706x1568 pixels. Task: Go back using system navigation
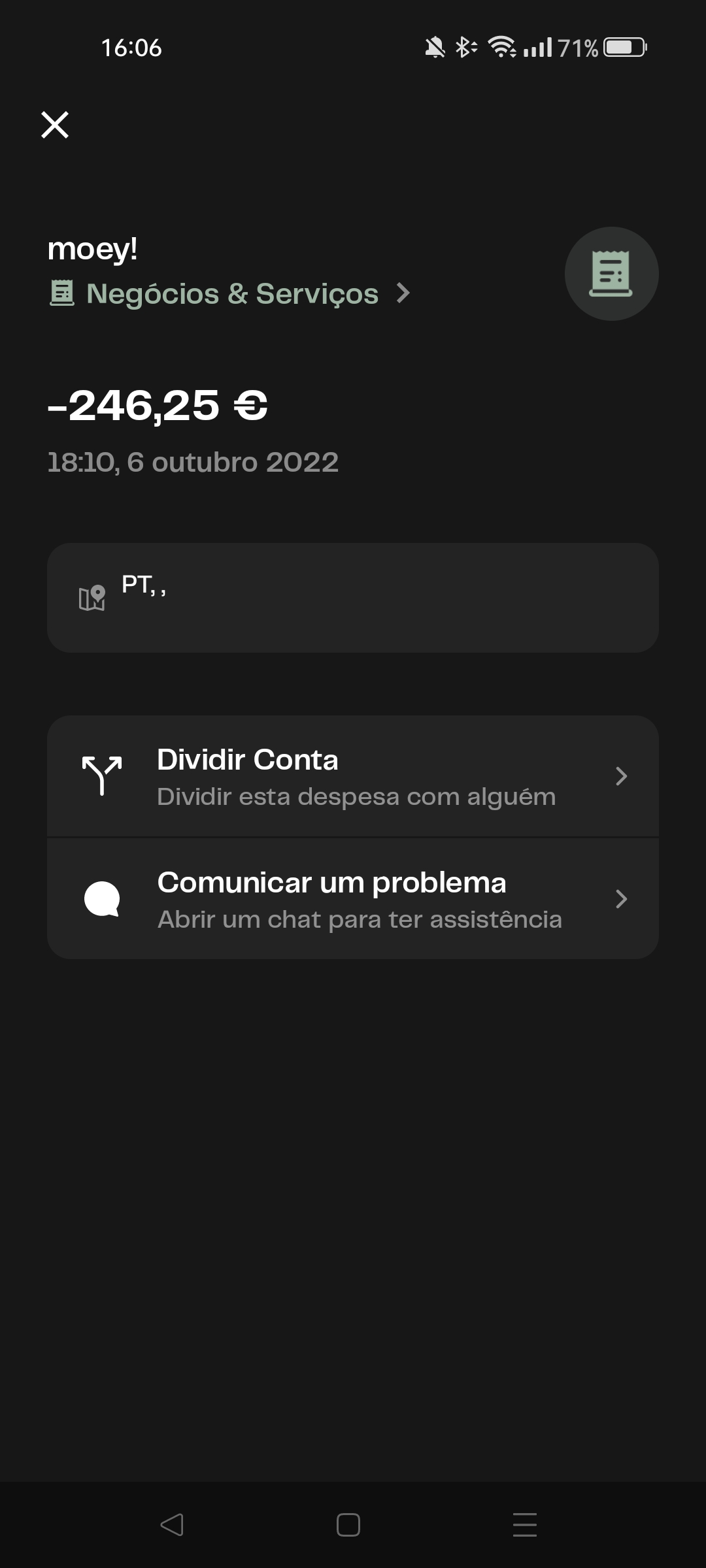coord(172,1525)
